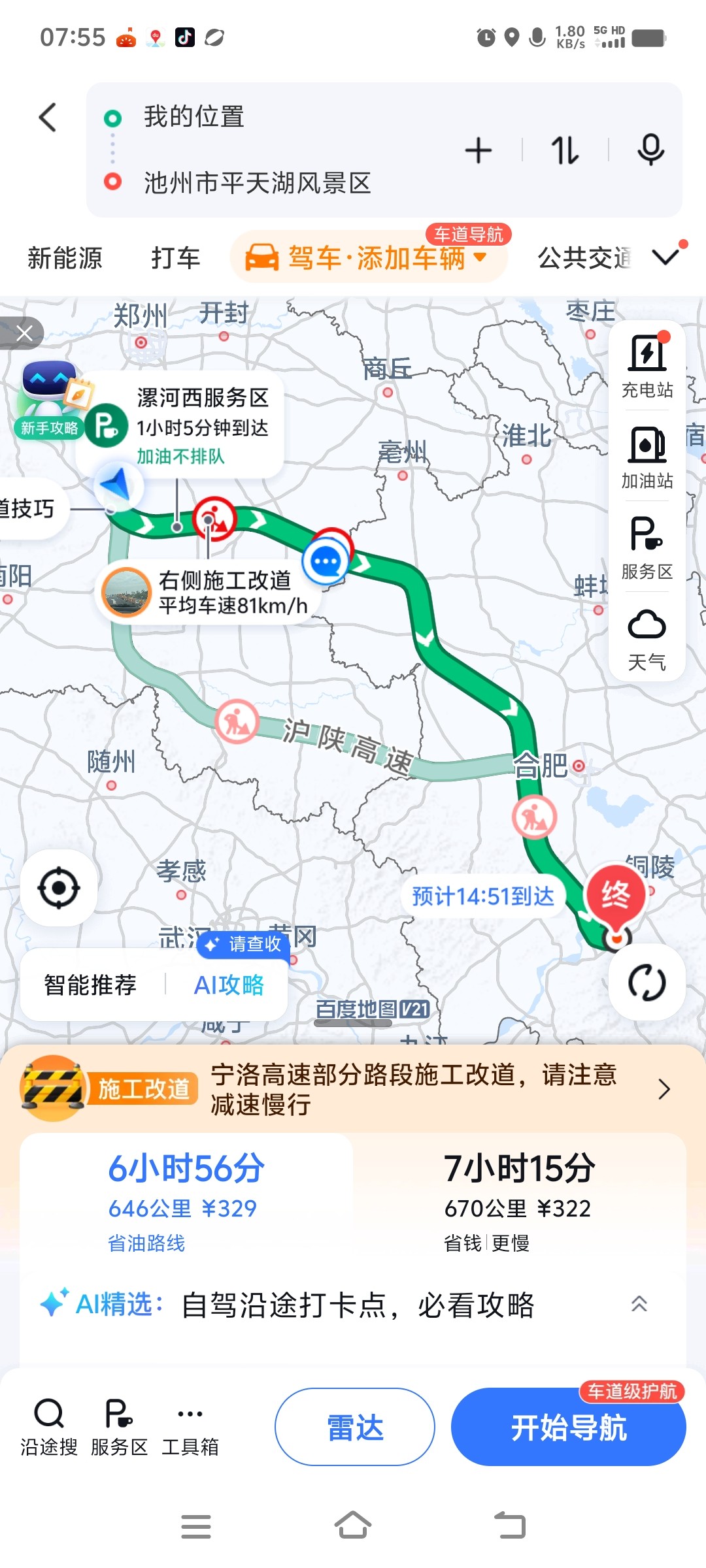Collapse the AI精选 panel
Viewport: 706px width, 1568px height.
[x=639, y=1304]
